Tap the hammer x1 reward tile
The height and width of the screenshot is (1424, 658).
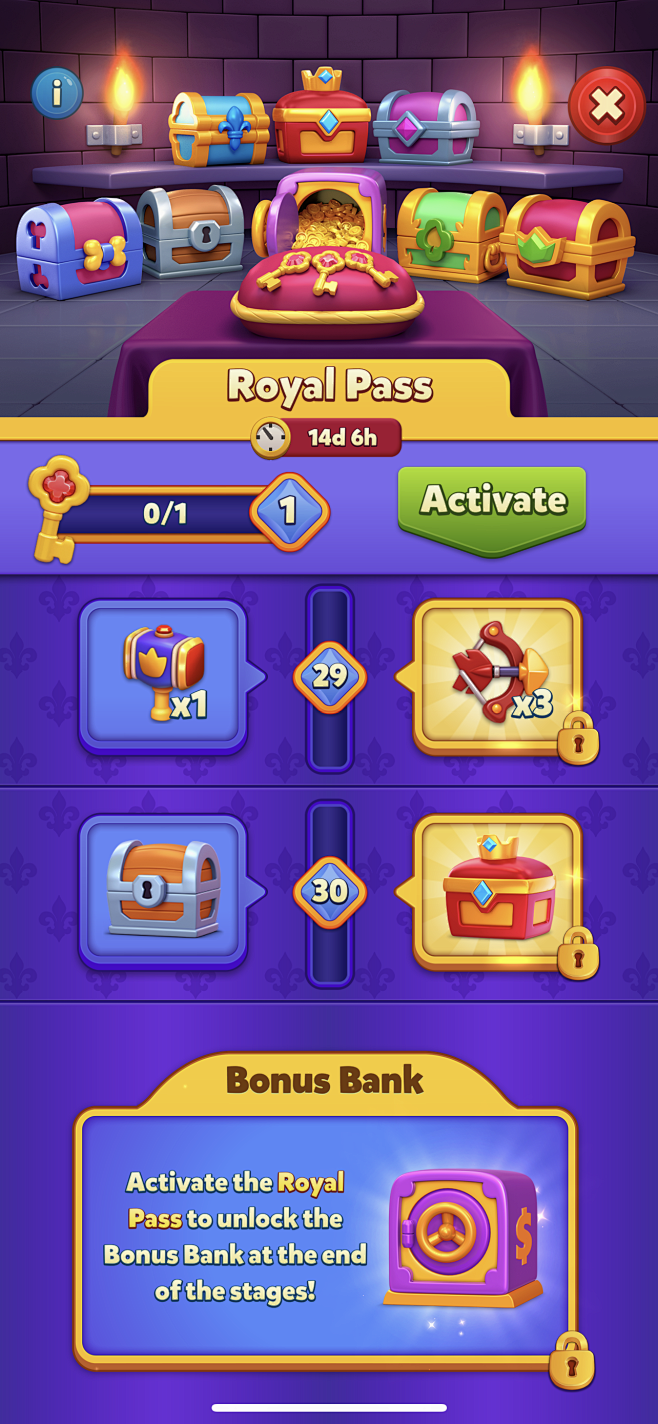pyautogui.click(x=163, y=676)
